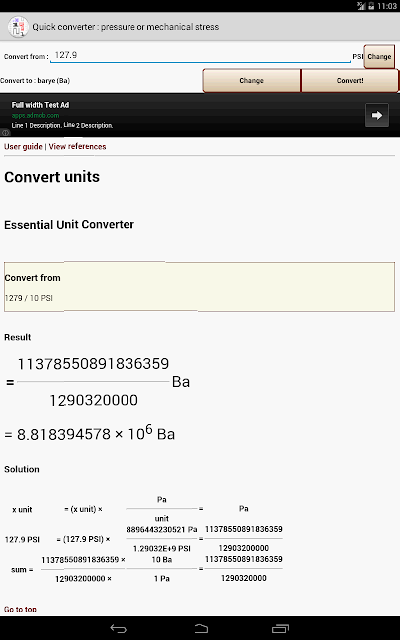The height and width of the screenshot is (640, 400).
Task: Open the ad banner arrow
Action: point(377,116)
